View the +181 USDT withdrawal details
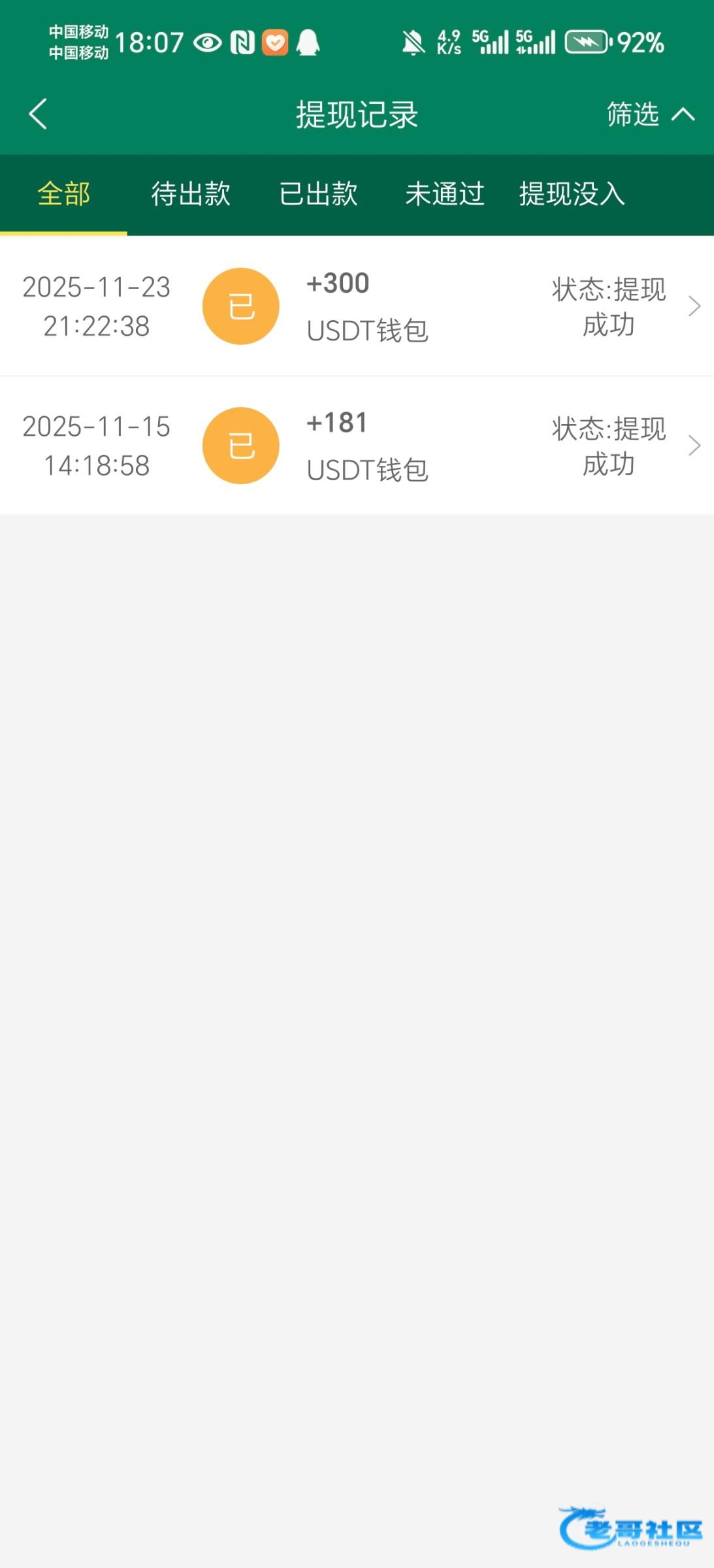This screenshot has height=1568, width=714. [x=357, y=446]
